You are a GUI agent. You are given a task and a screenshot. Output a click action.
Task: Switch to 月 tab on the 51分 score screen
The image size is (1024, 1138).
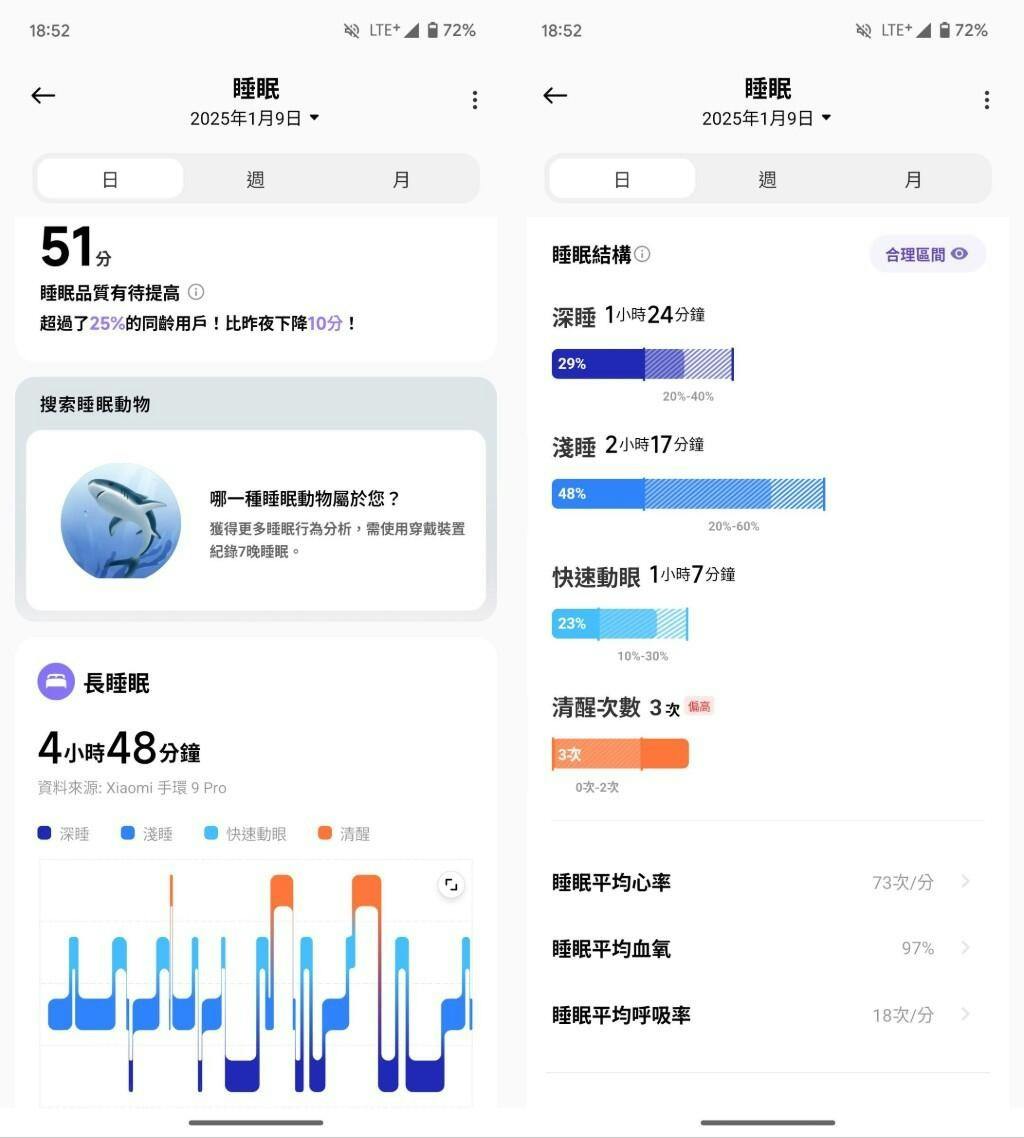[401, 180]
